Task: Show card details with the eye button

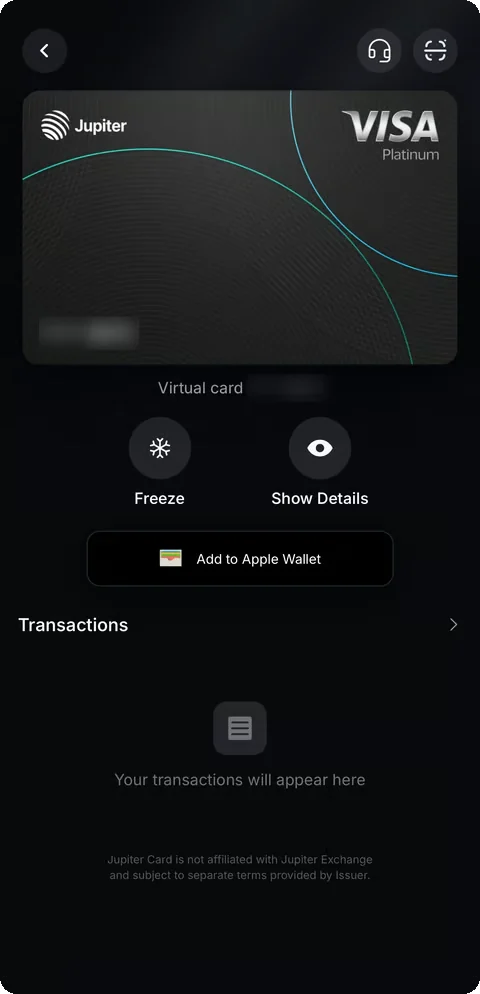Action: point(320,448)
